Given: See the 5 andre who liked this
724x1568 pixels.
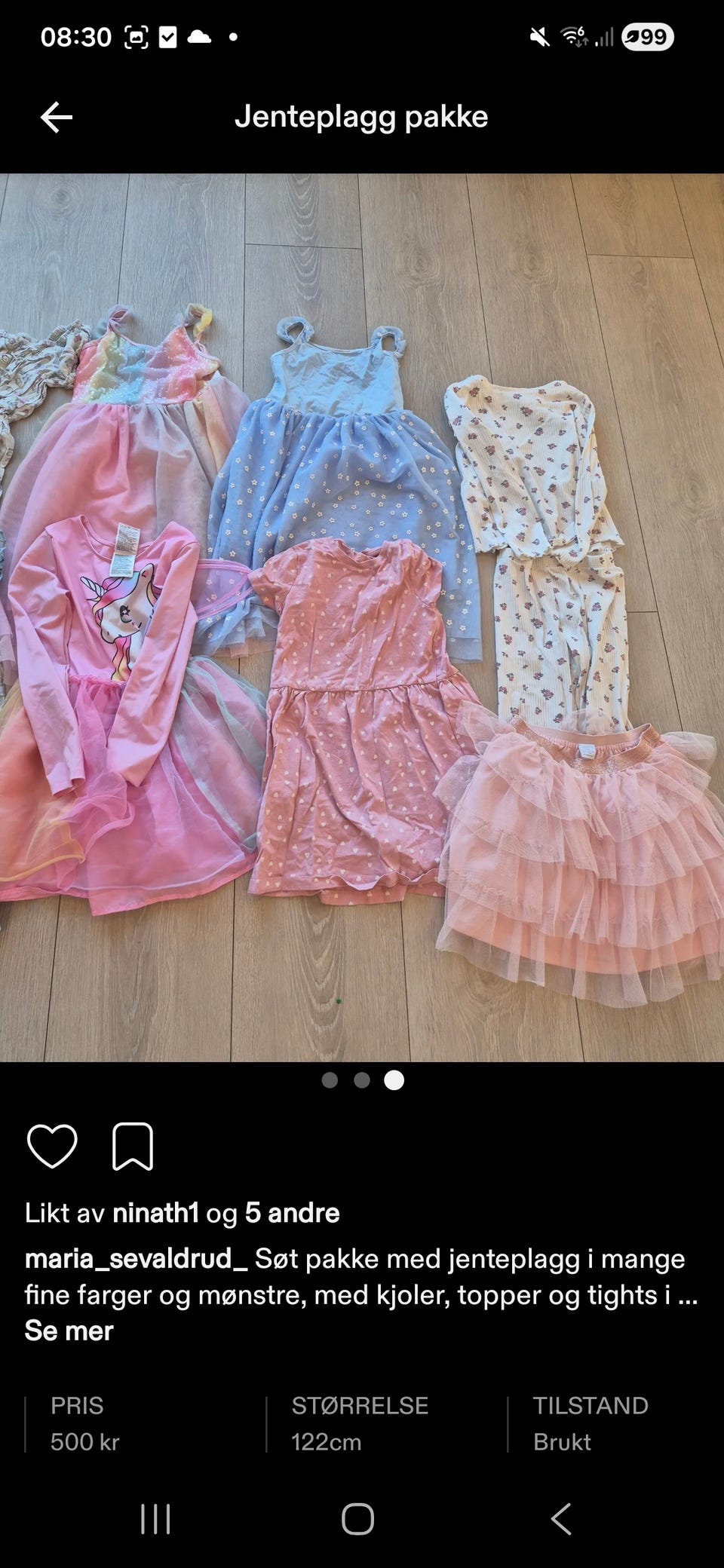Looking at the screenshot, I should pyautogui.click(x=292, y=1213).
